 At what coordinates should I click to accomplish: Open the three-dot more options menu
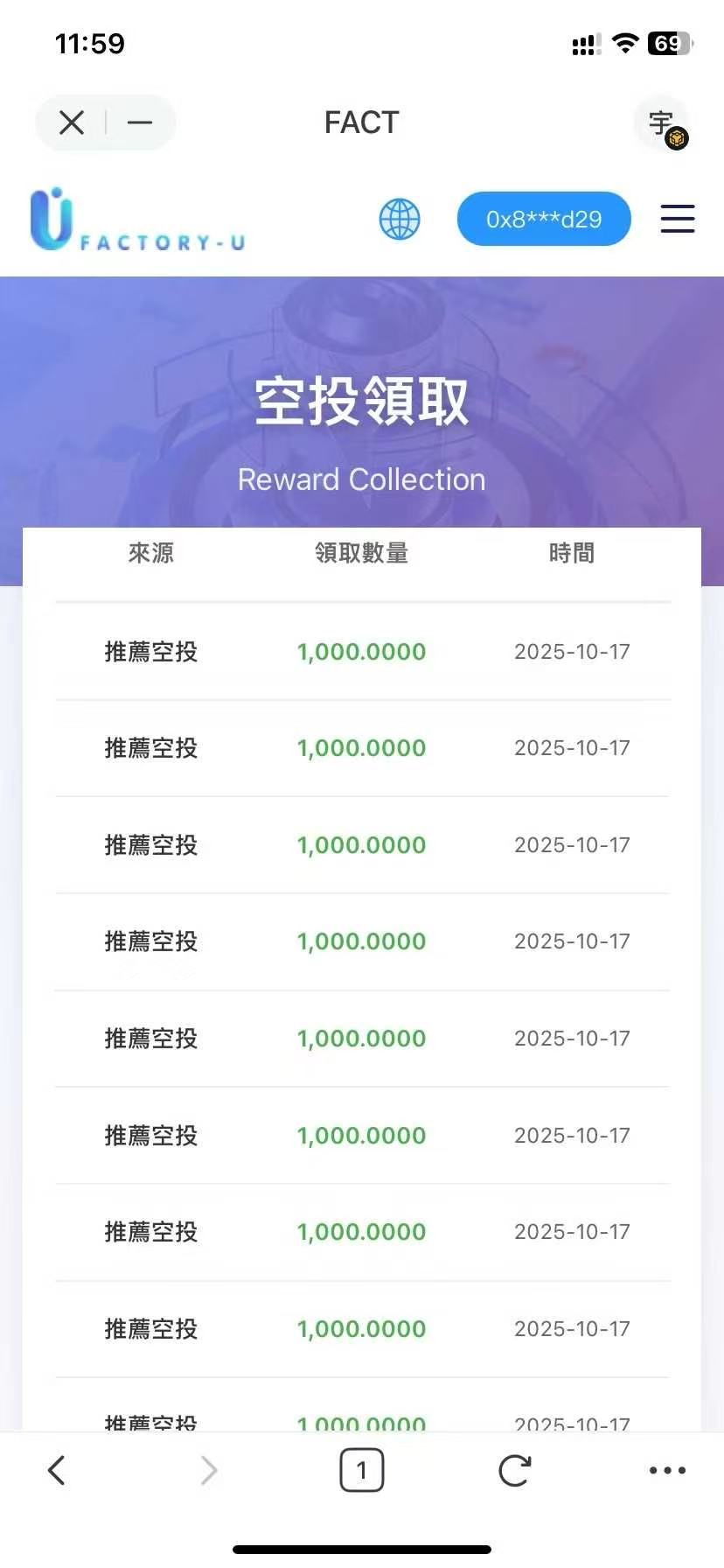(667, 1470)
